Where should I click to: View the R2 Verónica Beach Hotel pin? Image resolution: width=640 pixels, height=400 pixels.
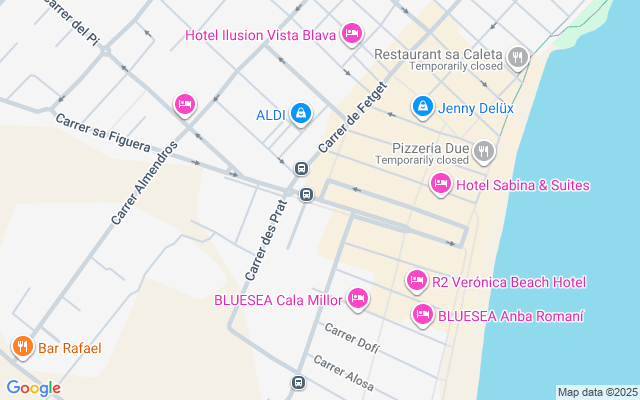pos(417,281)
